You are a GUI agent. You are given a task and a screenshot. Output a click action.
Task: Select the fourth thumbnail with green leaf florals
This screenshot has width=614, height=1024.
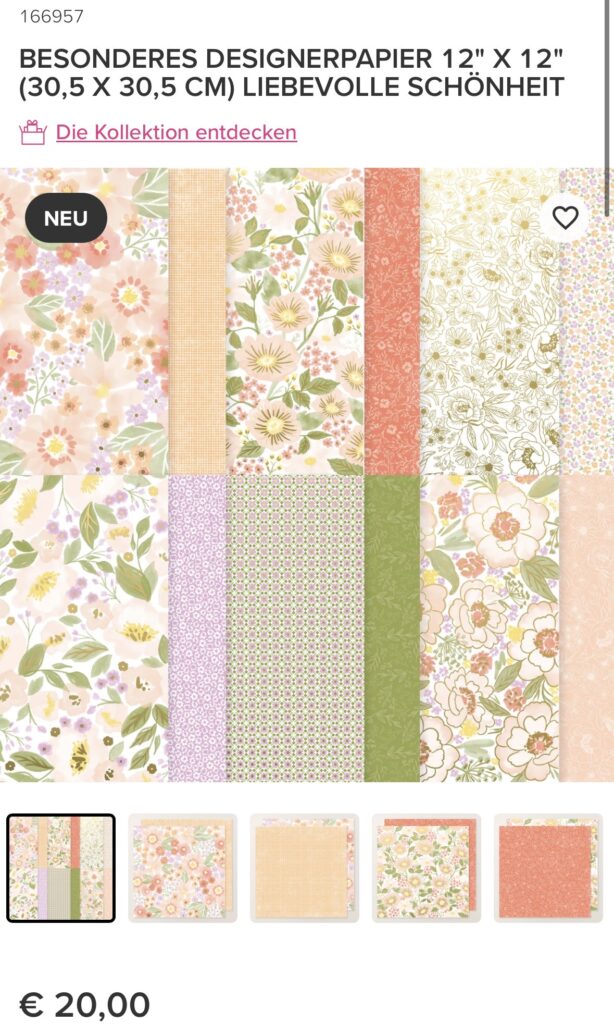point(427,868)
